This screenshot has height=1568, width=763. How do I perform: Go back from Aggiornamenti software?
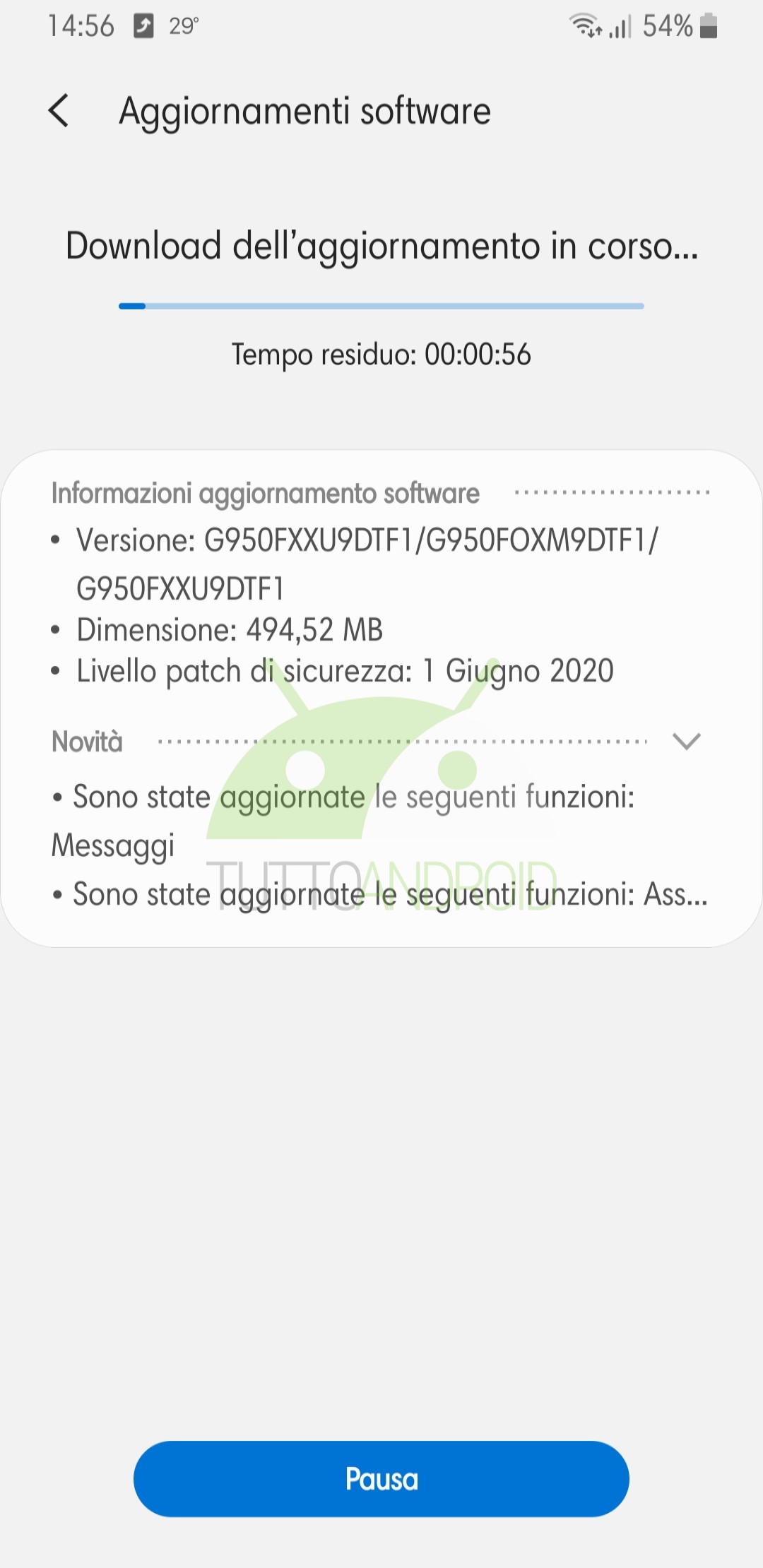pos(59,111)
